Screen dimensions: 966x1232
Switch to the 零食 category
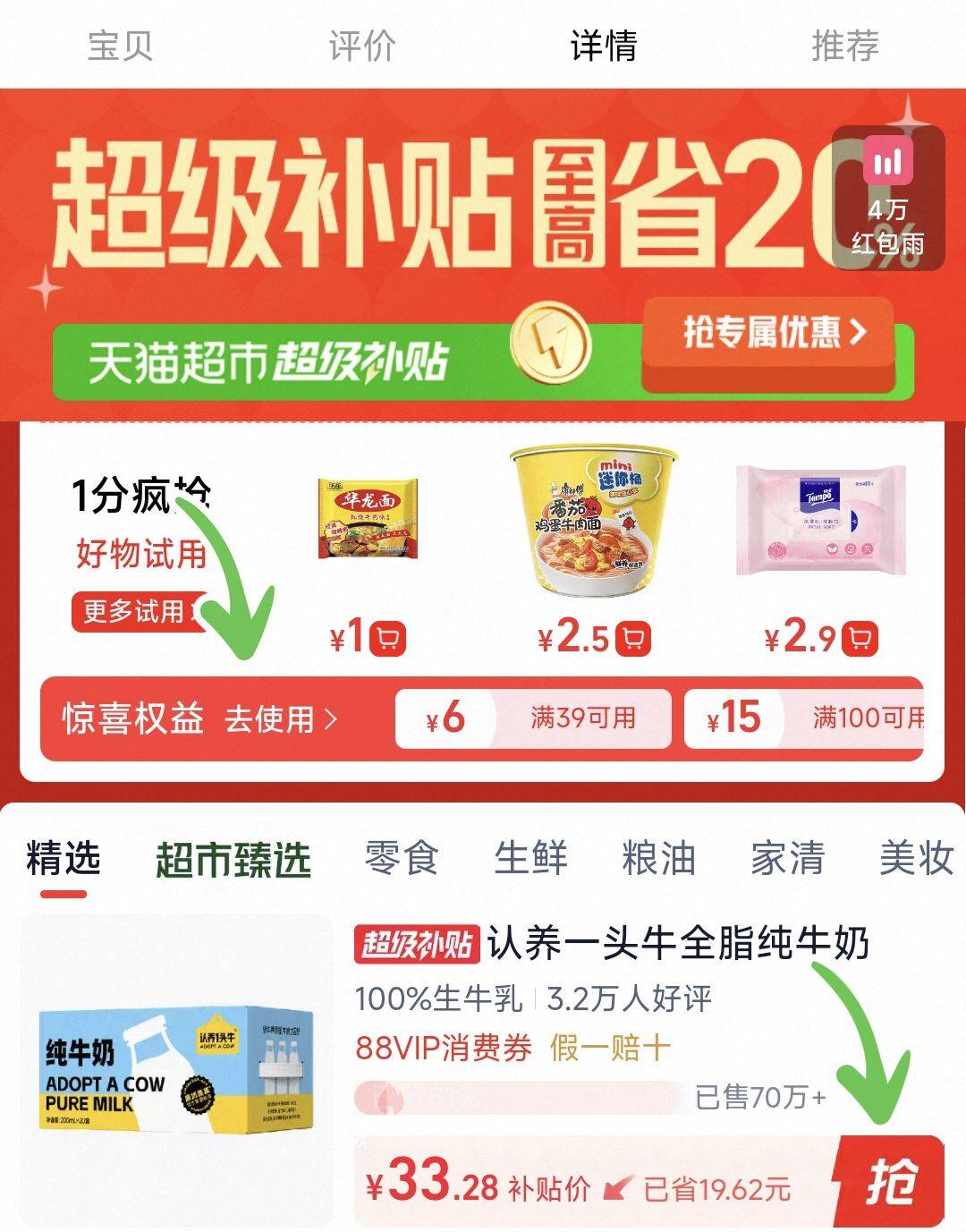pos(401,858)
